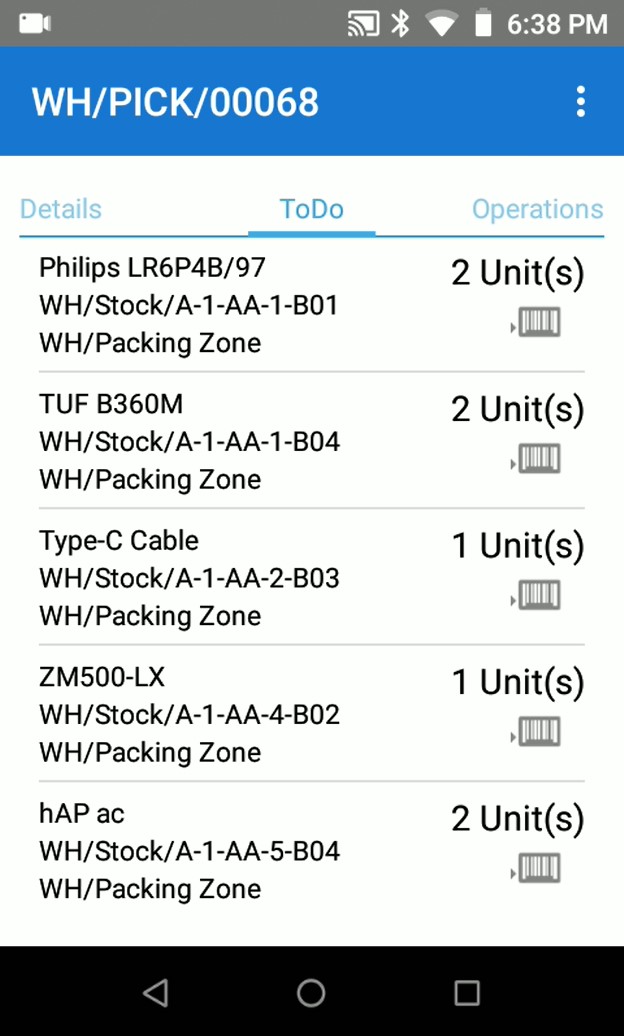Open the Type-C Cable pick line
The width and height of the screenshot is (624, 1036).
(311, 577)
